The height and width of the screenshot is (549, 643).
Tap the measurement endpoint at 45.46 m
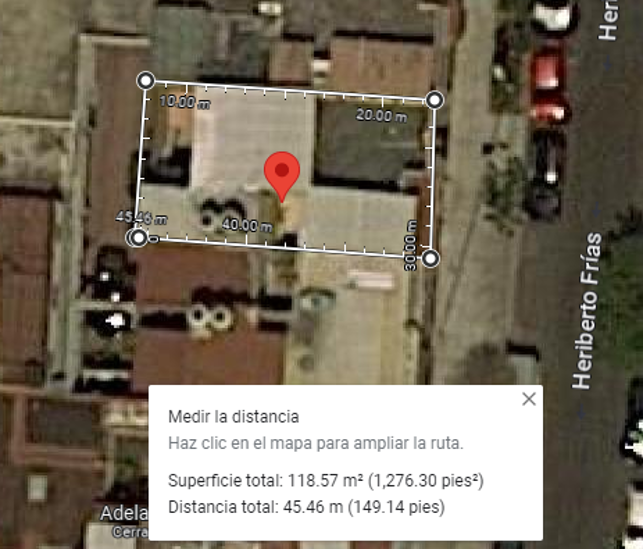coord(139,237)
